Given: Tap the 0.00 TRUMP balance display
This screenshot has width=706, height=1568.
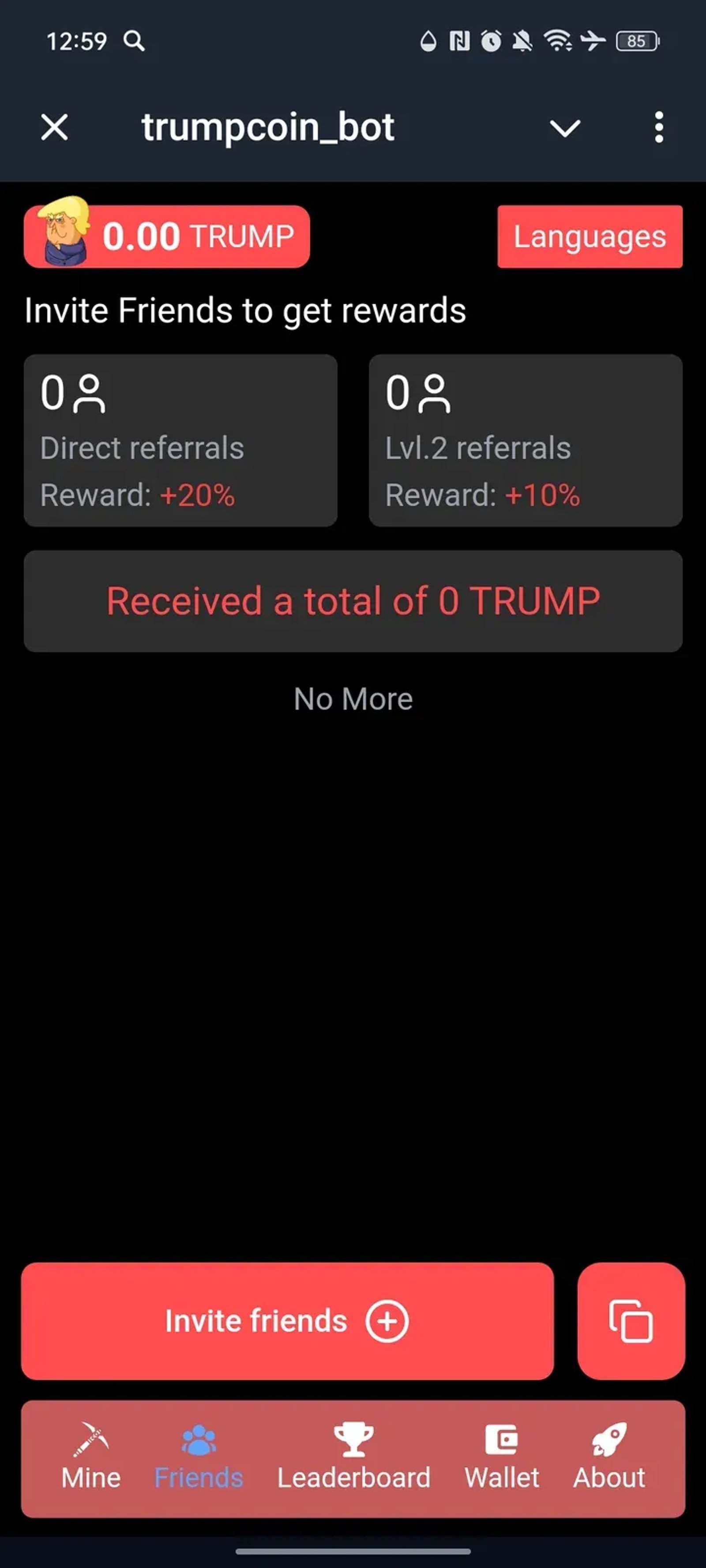Looking at the screenshot, I should [195, 236].
